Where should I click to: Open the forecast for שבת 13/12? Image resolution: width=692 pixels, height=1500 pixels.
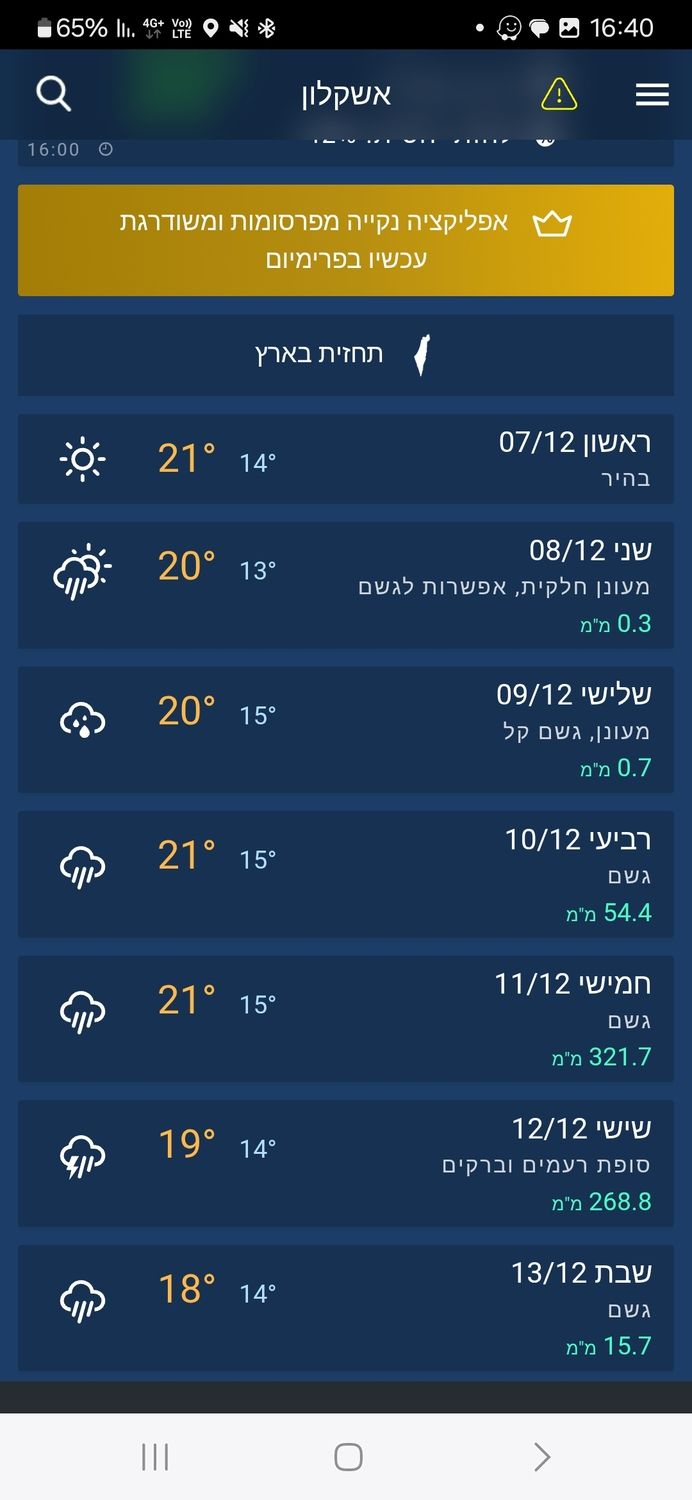point(346,1307)
